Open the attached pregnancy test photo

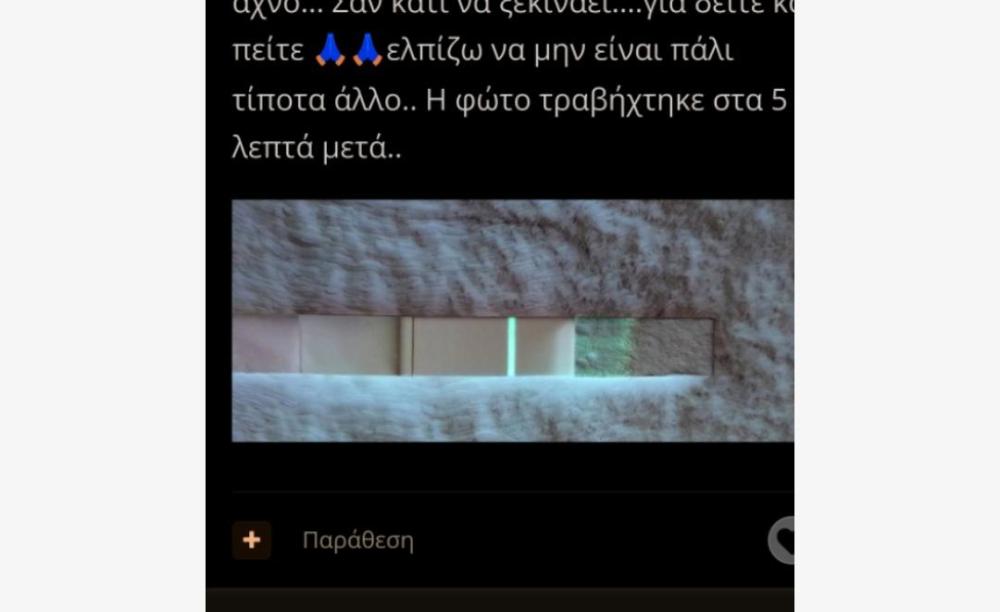(512, 321)
